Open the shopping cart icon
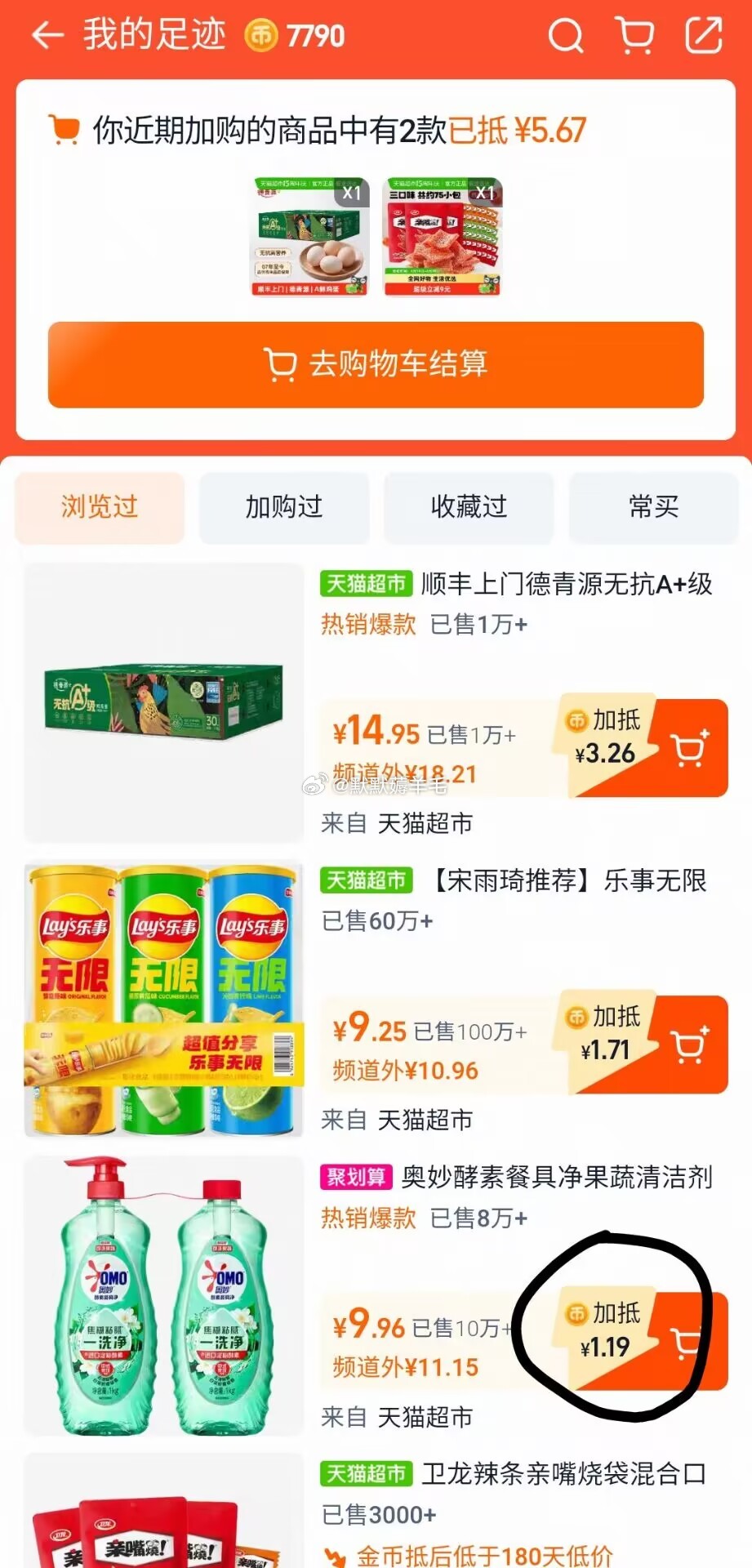 coord(634,36)
